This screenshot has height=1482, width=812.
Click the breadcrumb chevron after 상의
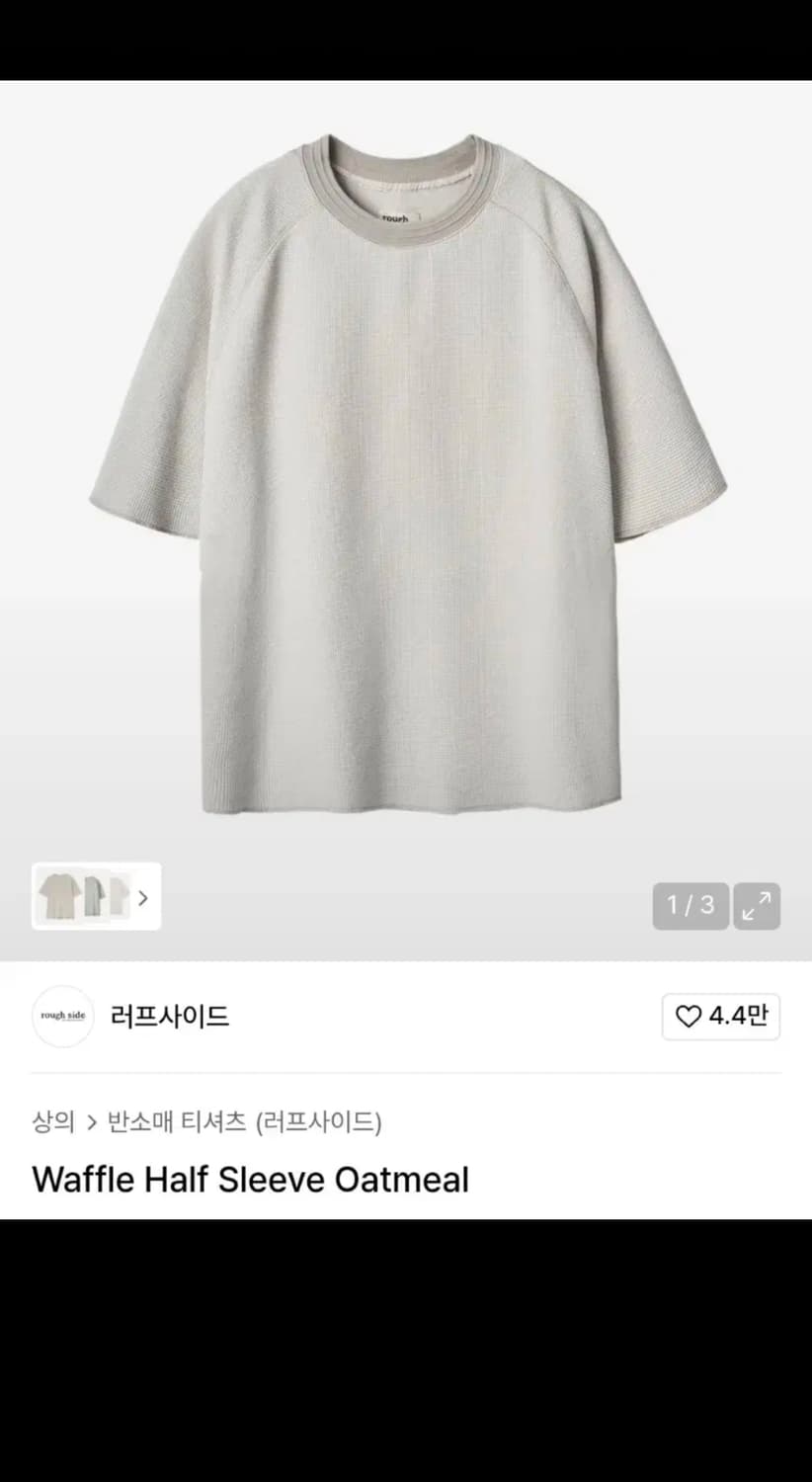[x=92, y=1122]
